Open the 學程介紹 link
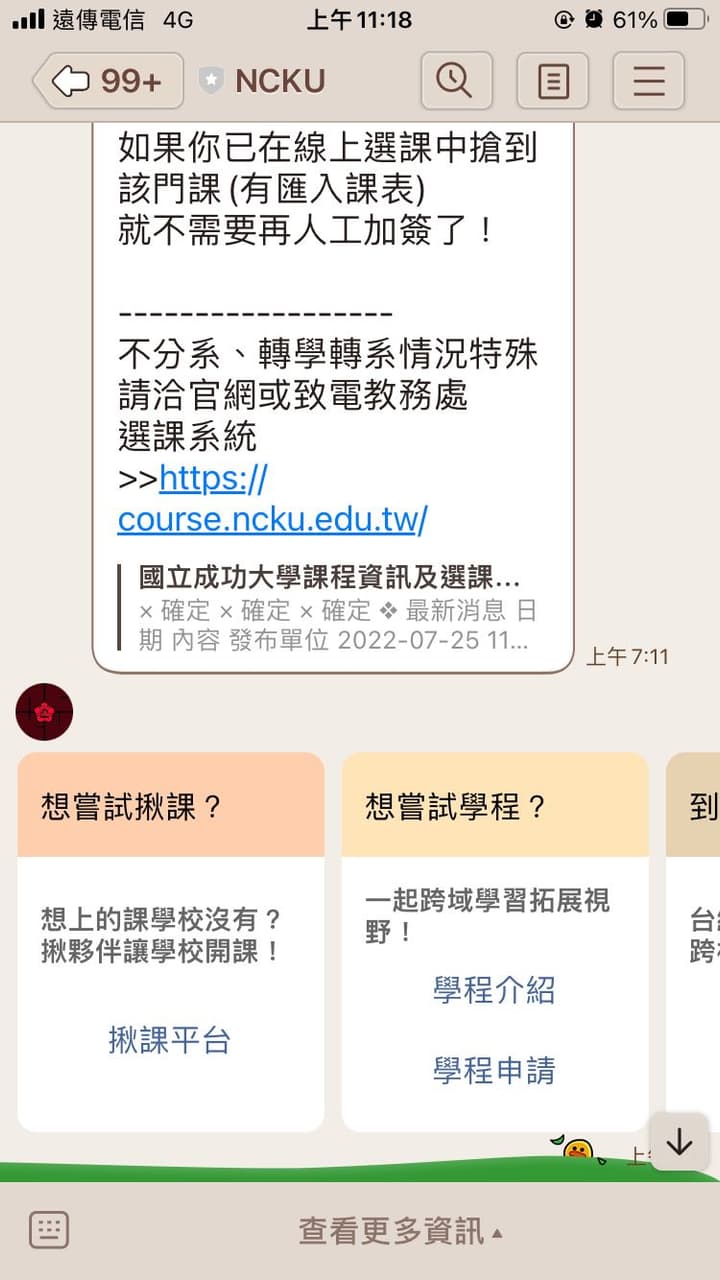The image size is (720, 1280). click(x=494, y=991)
